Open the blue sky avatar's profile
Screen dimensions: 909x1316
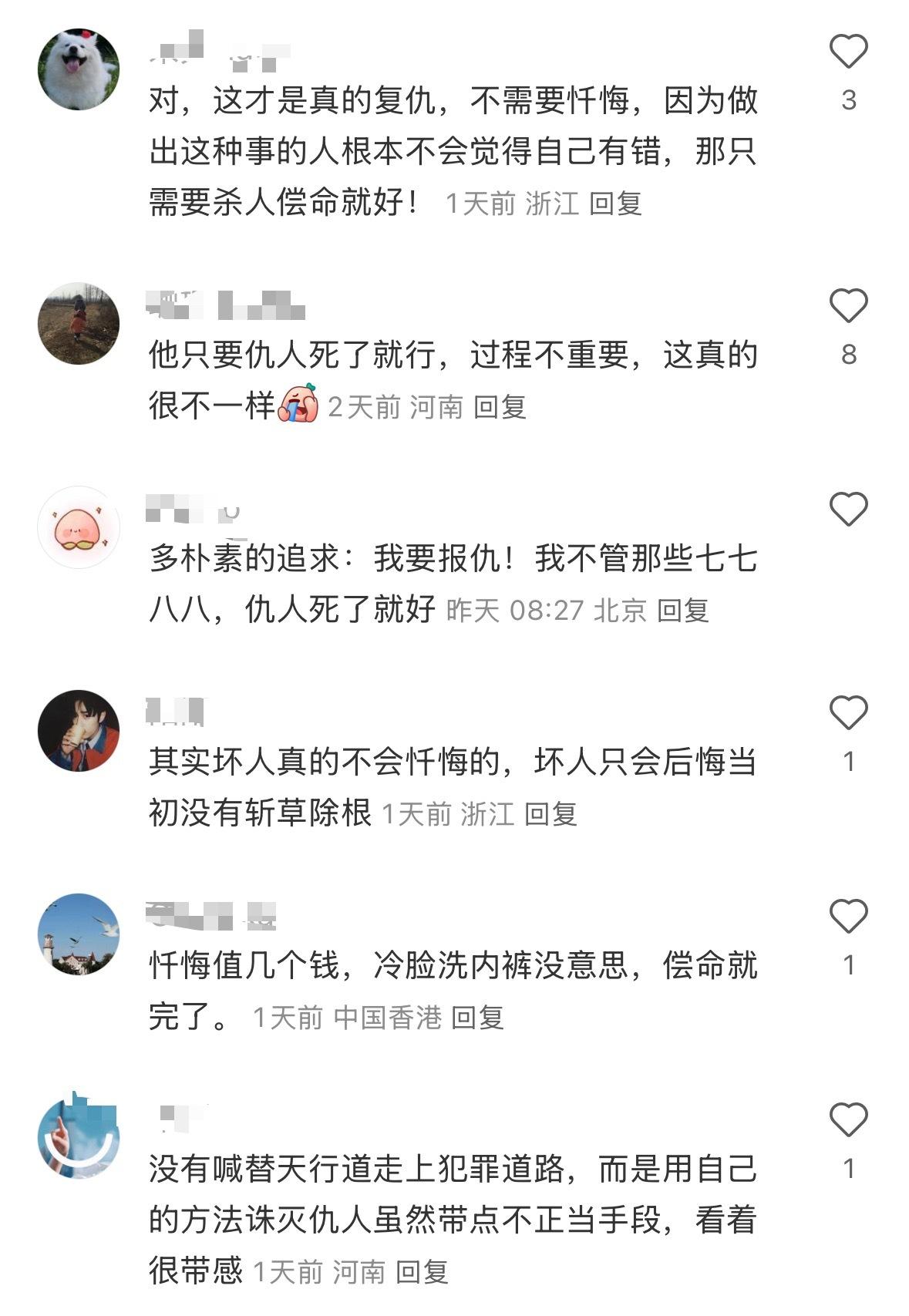(x=79, y=1138)
